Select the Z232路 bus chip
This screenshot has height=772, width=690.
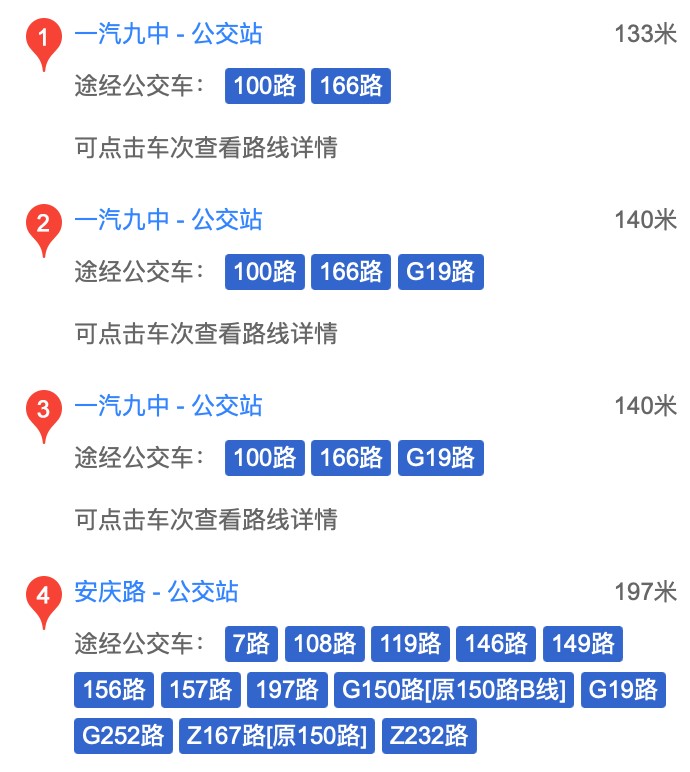pos(429,737)
